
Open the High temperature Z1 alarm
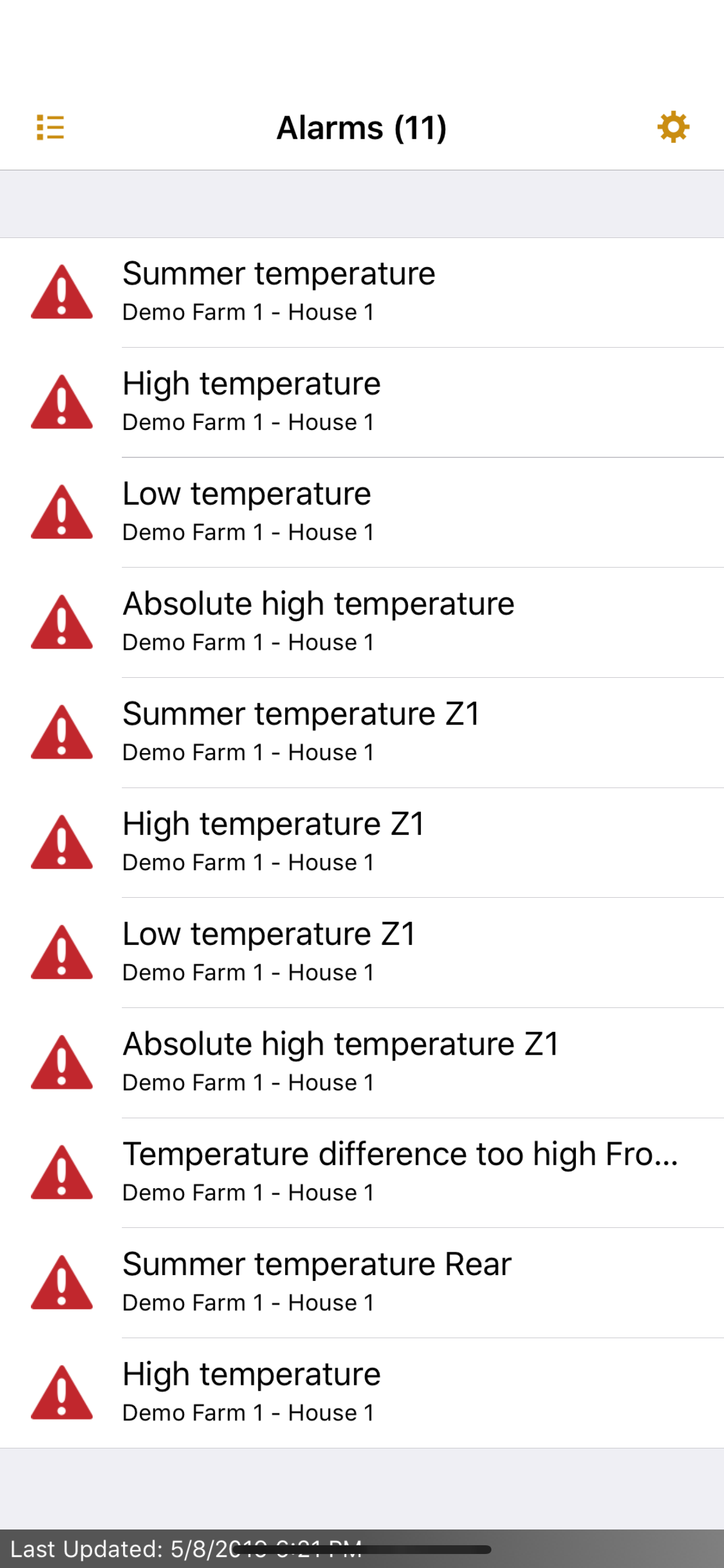click(362, 842)
